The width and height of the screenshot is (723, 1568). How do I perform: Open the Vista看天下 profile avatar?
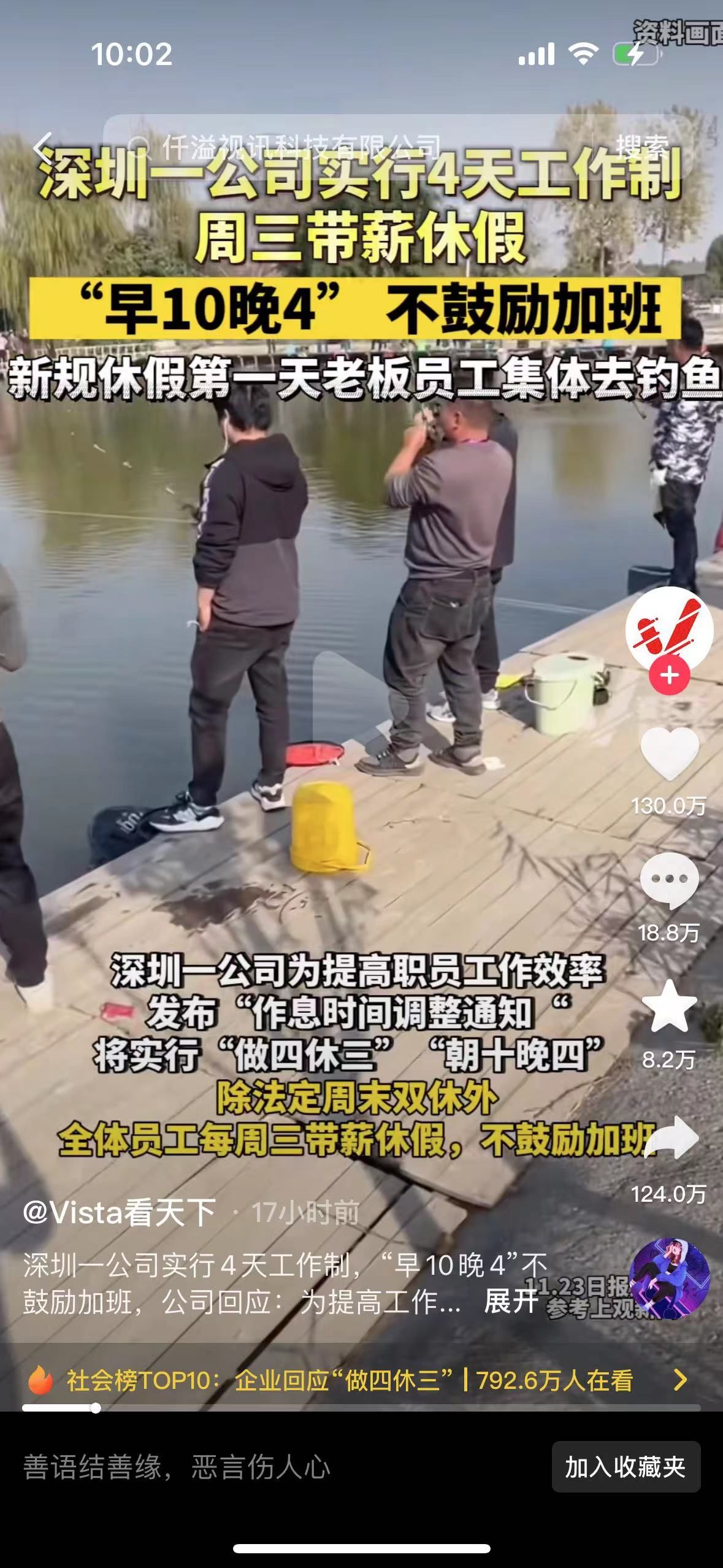[669, 629]
